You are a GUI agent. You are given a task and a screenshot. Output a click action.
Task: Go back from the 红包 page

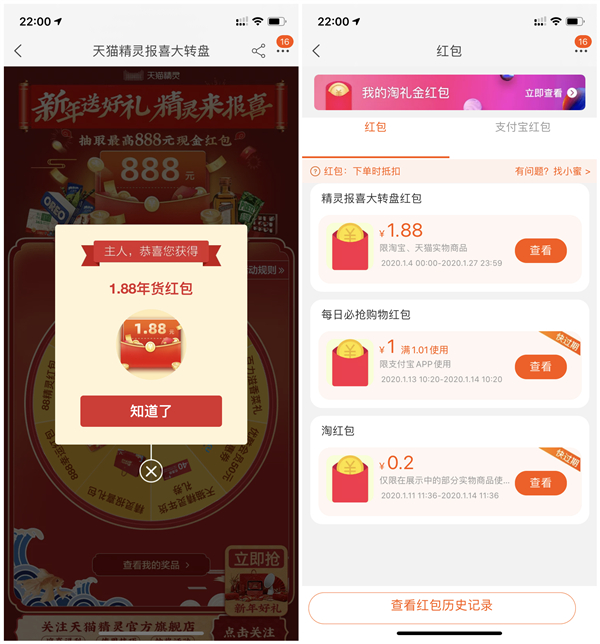click(317, 51)
